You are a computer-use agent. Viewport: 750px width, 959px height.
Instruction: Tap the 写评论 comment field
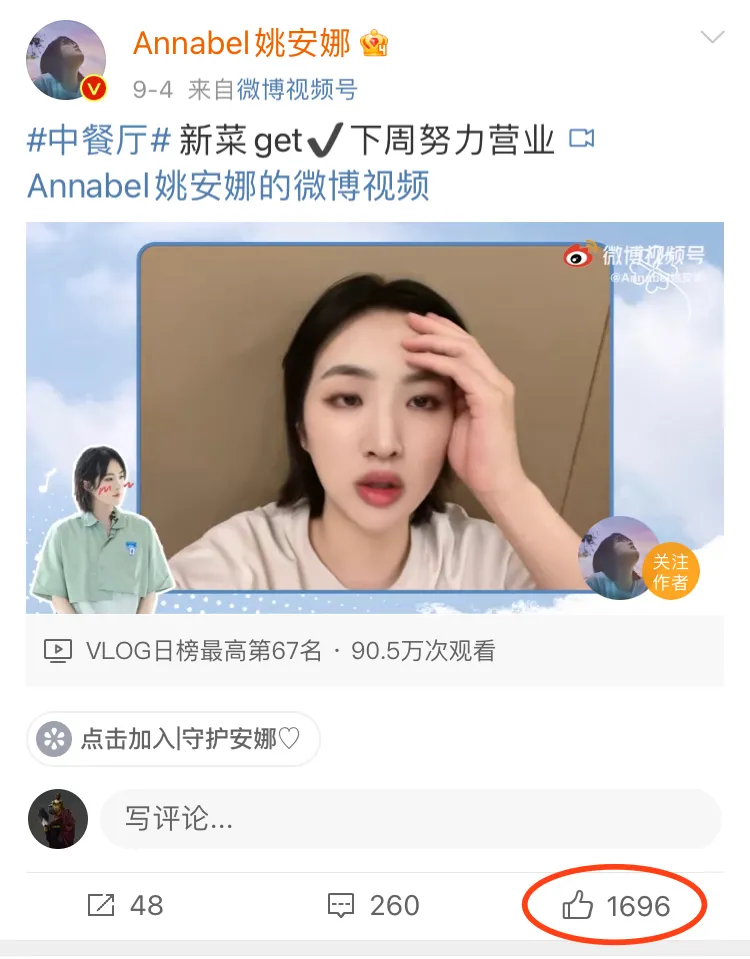[x=410, y=819]
